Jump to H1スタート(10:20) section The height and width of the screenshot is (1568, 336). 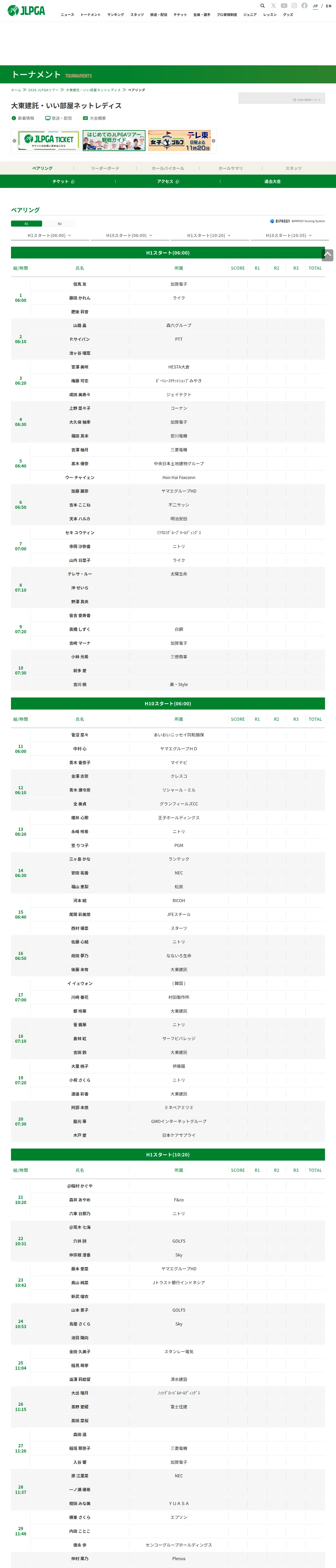point(209,235)
